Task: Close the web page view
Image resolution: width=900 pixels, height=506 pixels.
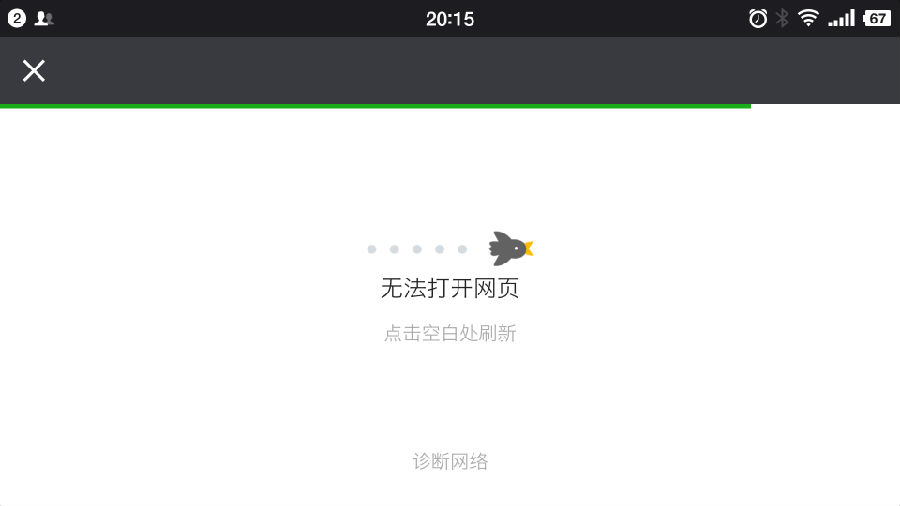Action: tap(34, 70)
